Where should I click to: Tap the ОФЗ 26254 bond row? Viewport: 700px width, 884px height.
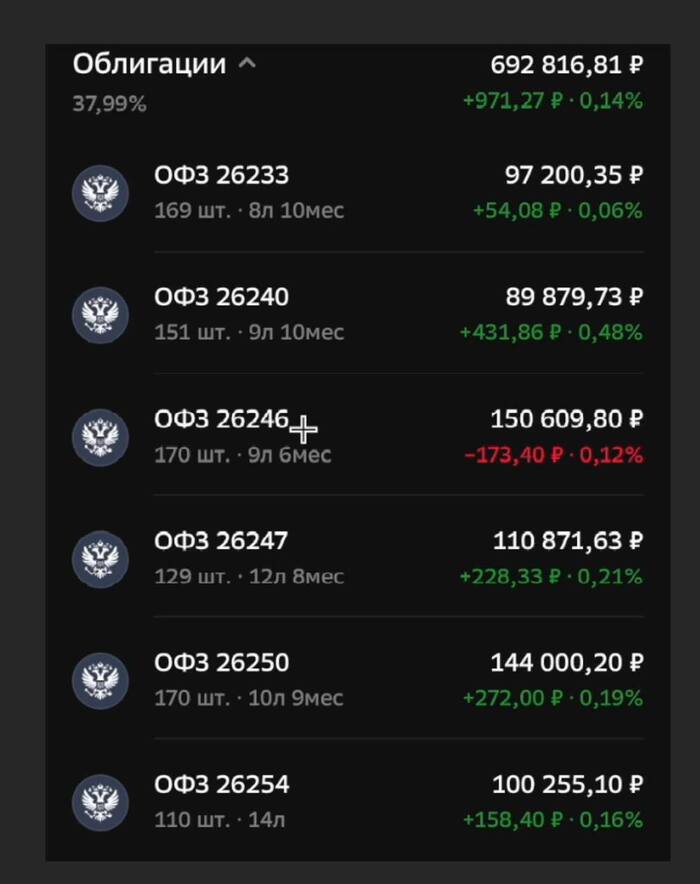[x=358, y=801]
